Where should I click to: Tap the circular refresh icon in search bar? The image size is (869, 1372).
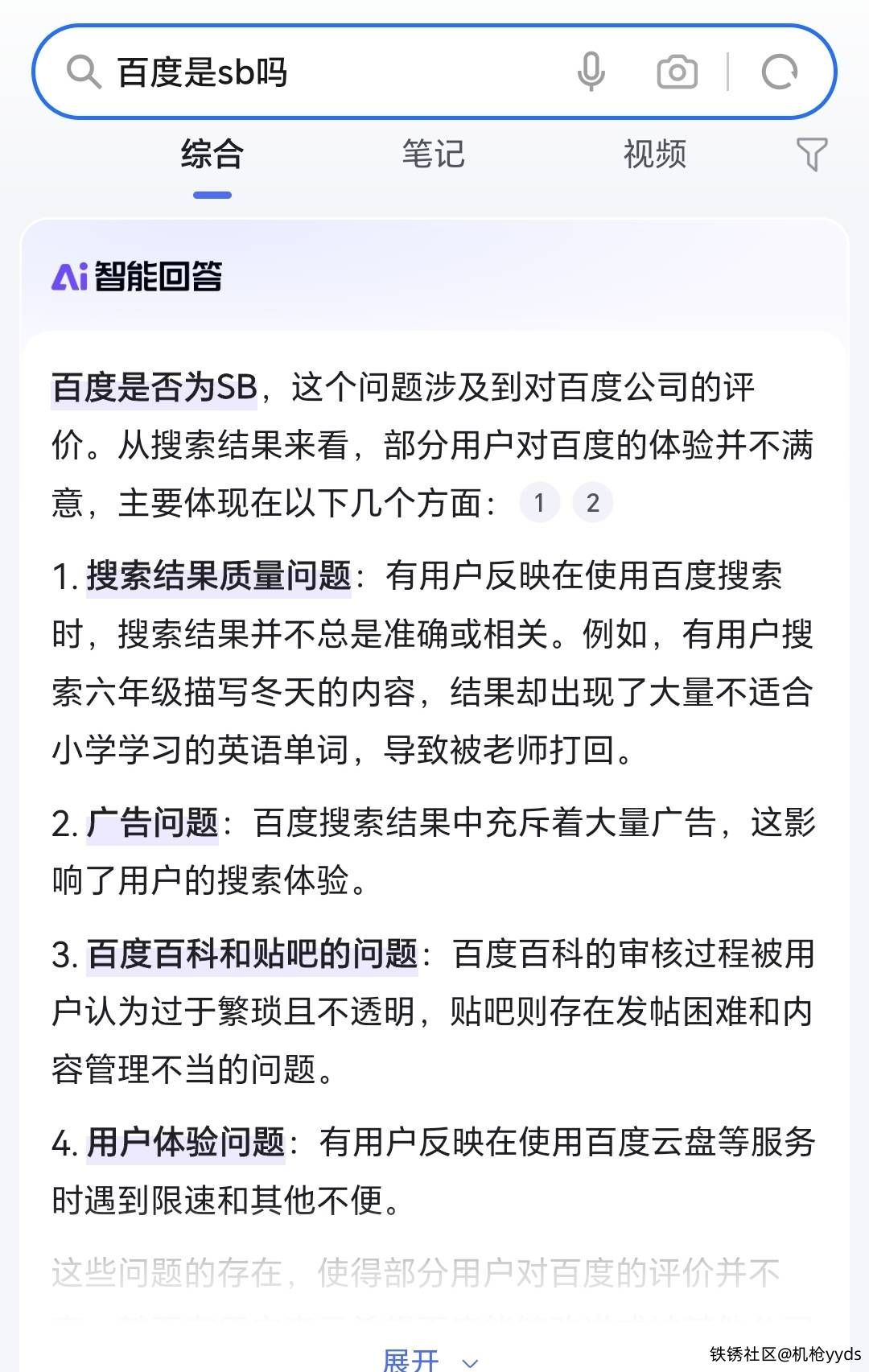pos(779,72)
